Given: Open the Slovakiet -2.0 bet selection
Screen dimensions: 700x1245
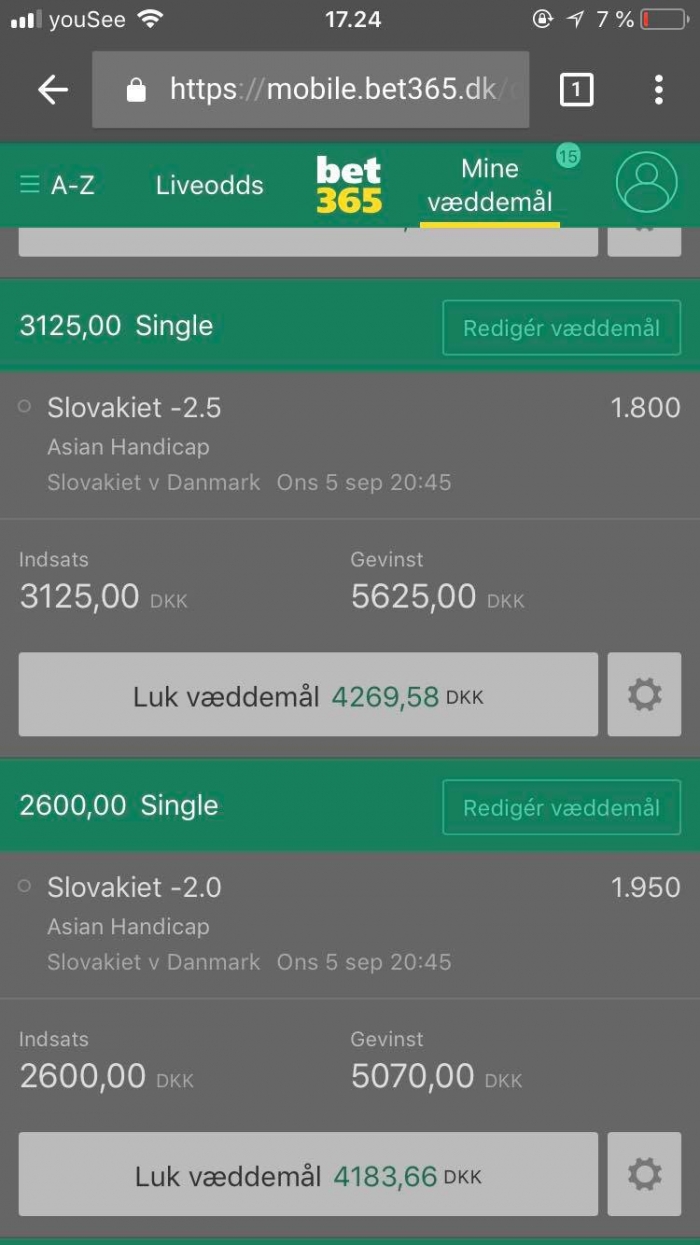Looking at the screenshot, I should [x=134, y=888].
